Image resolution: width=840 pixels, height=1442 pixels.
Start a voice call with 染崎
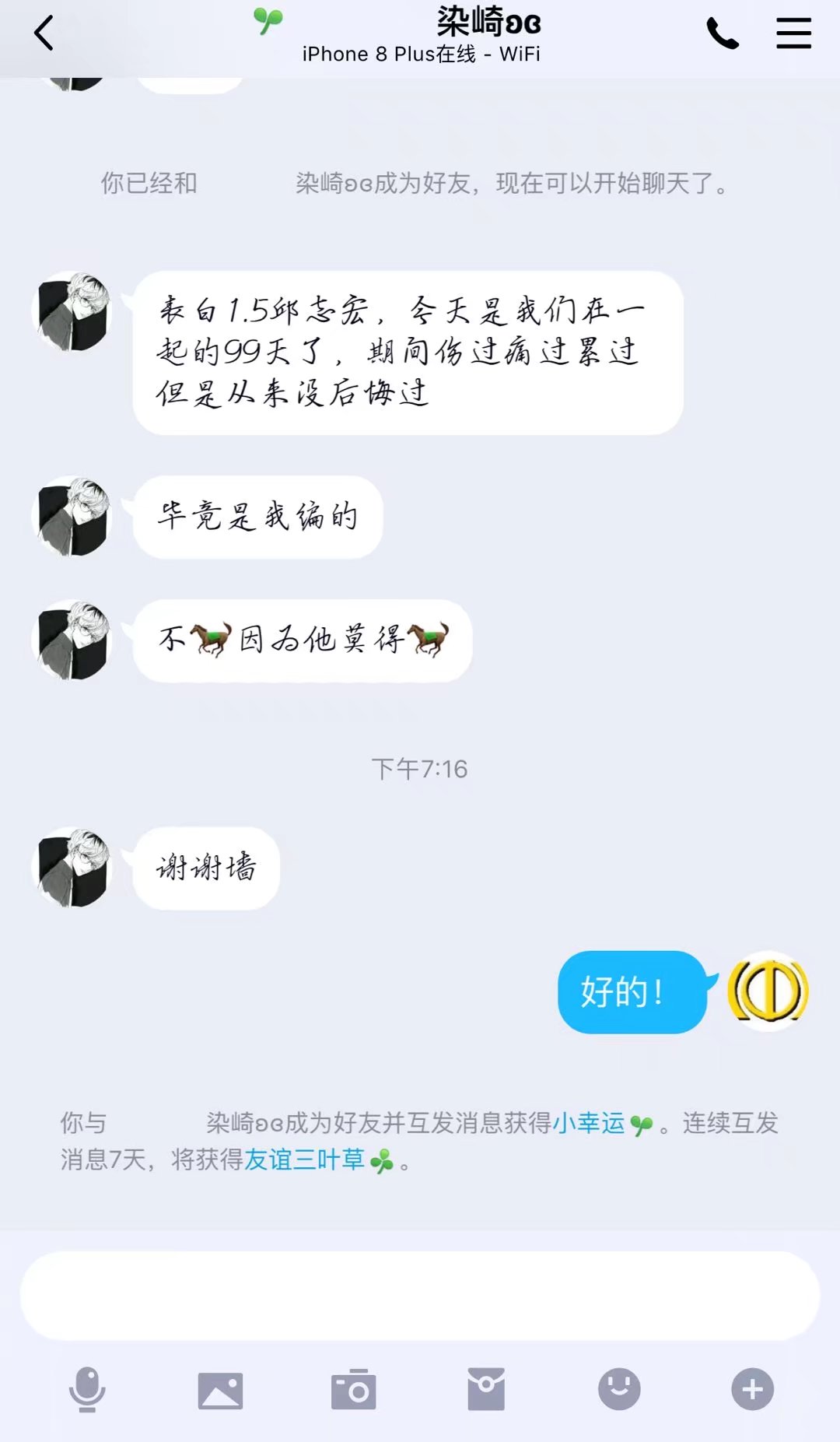[722, 33]
